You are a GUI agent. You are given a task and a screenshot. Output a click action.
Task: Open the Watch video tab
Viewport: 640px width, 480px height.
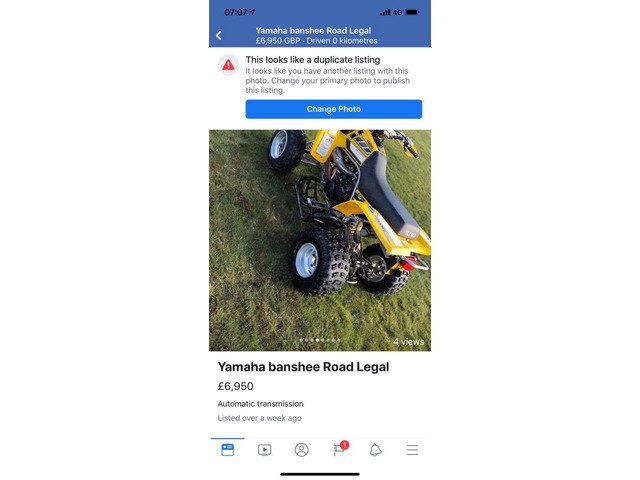264,450
